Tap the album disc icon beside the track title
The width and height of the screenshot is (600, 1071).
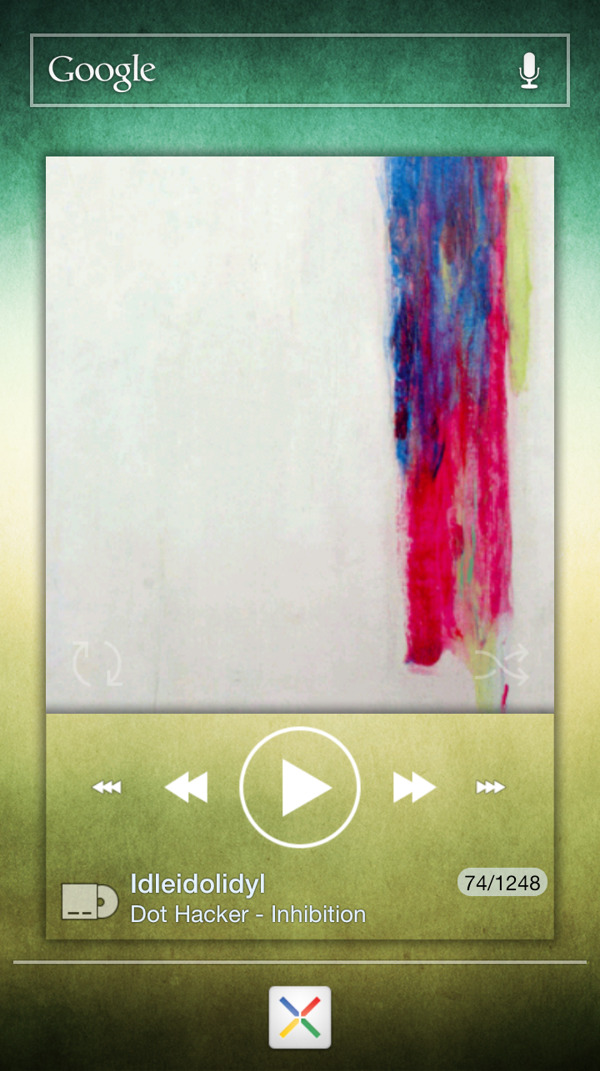tap(90, 901)
